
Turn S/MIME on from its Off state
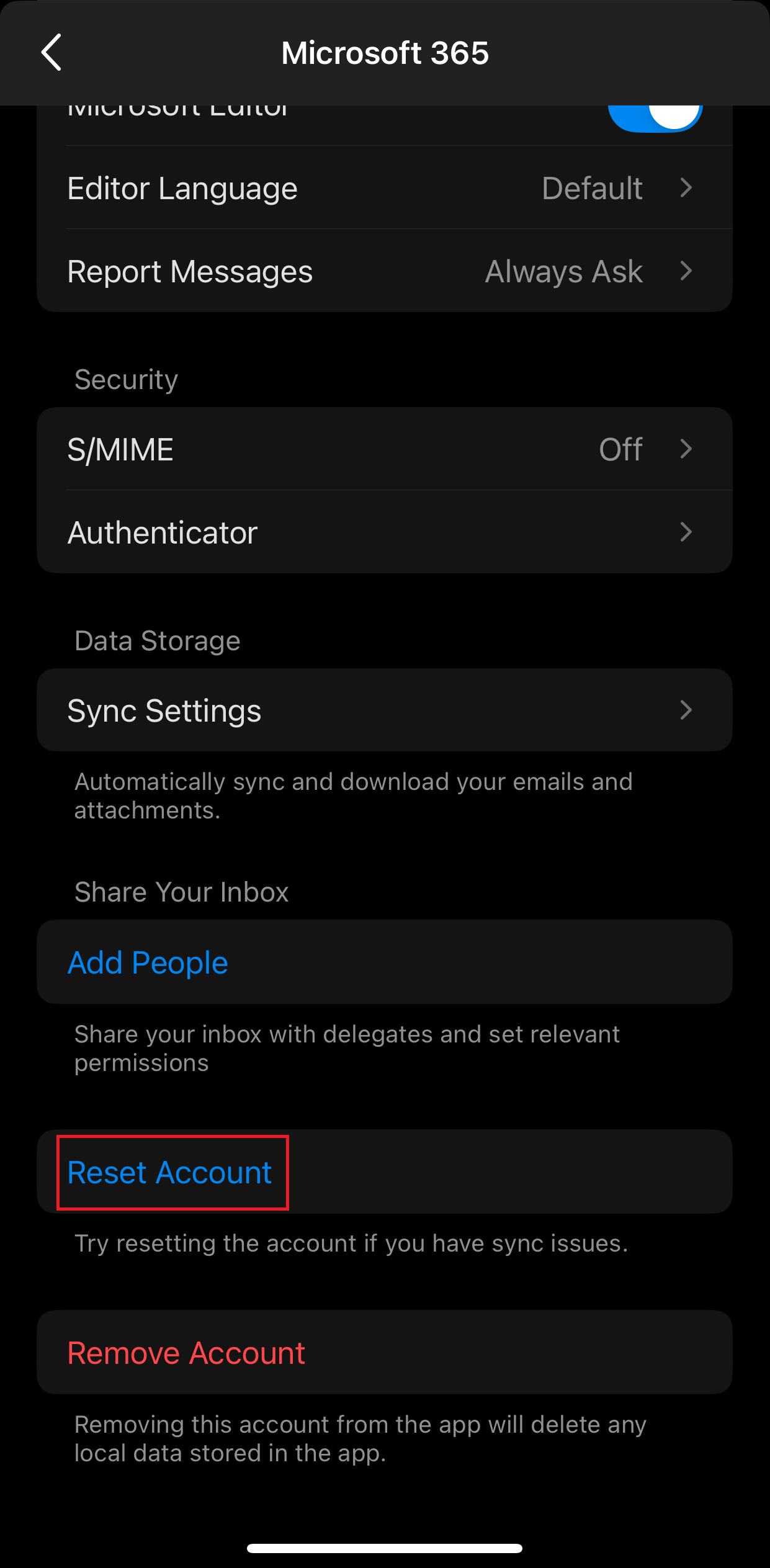[620, 449]
